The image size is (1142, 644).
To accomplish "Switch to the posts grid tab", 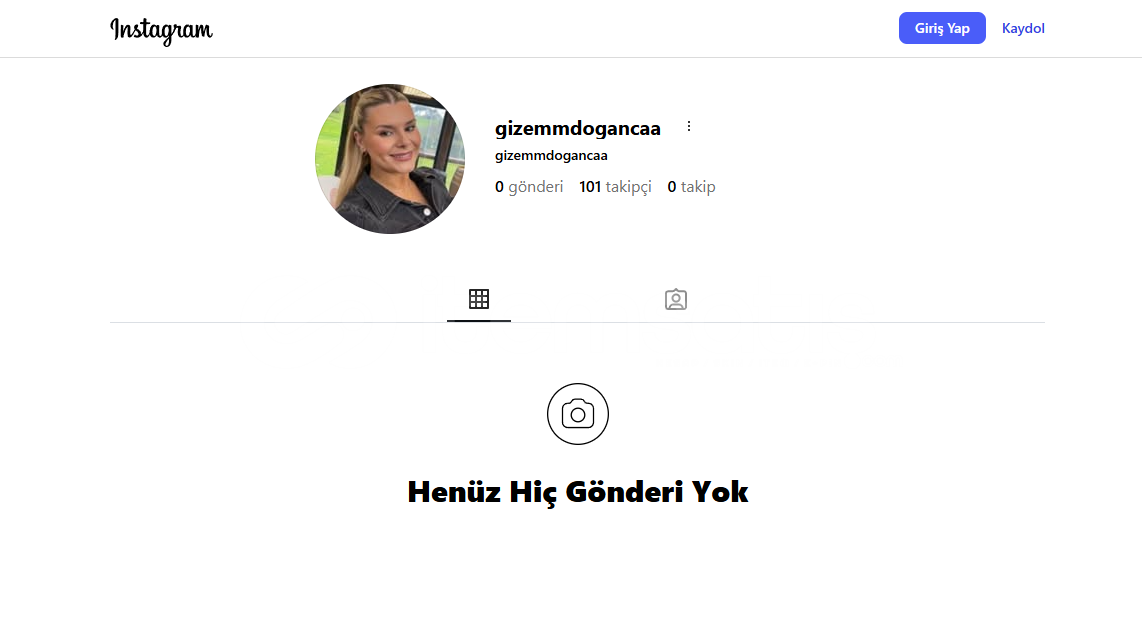I will [479, 299].
